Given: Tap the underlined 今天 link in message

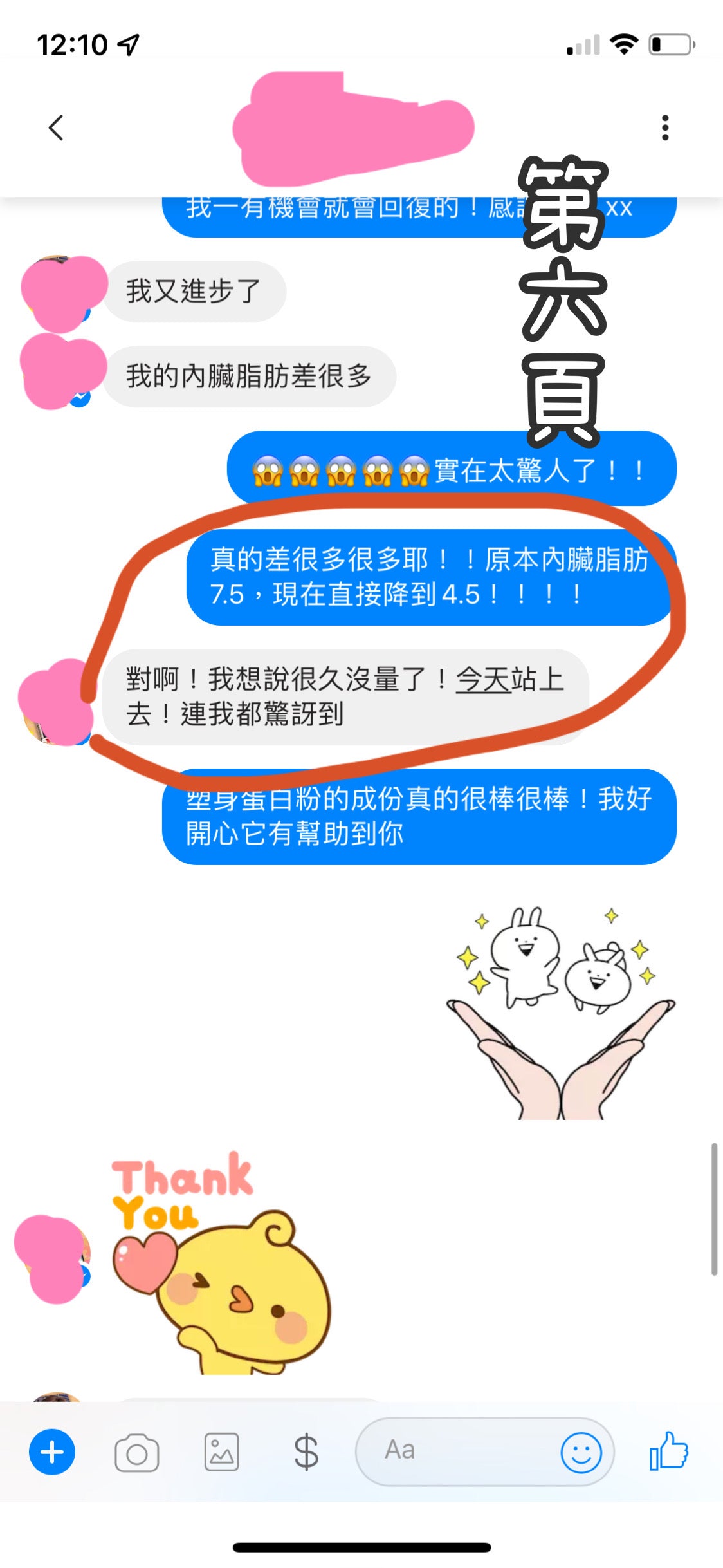Looking at the screenshot, I should point(483,679).
